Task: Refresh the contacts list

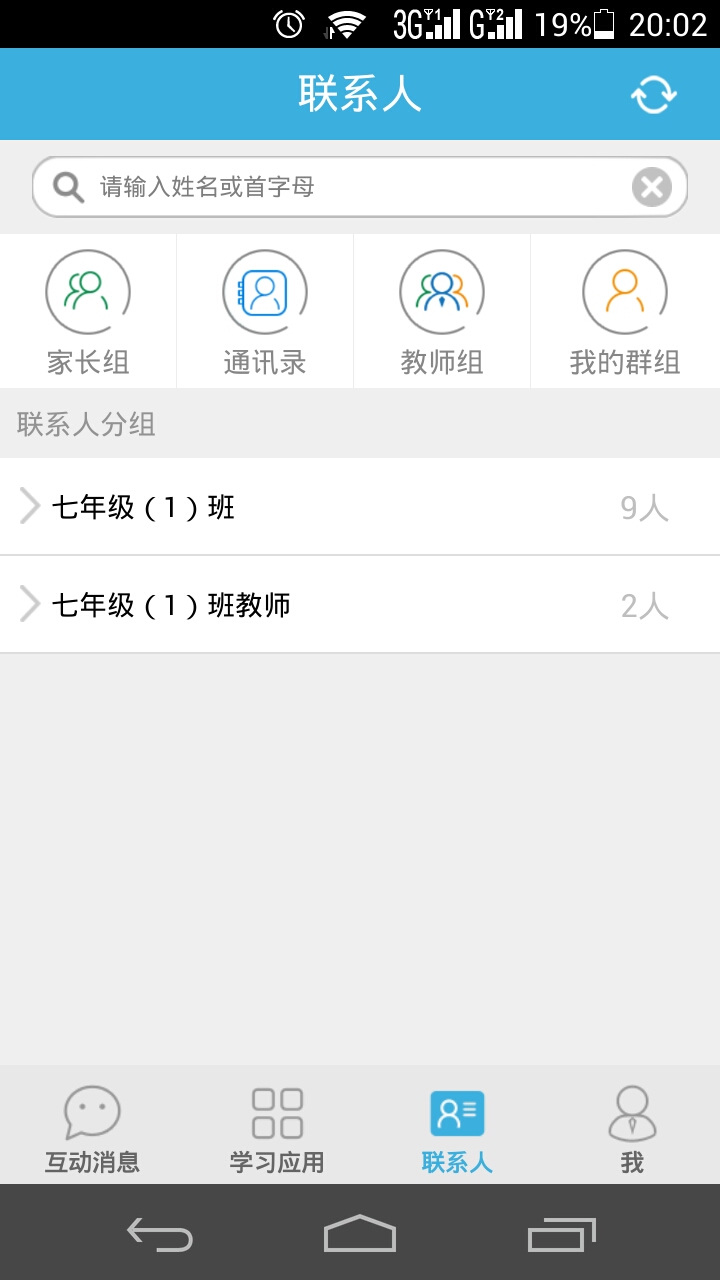Action: point(654,95)
